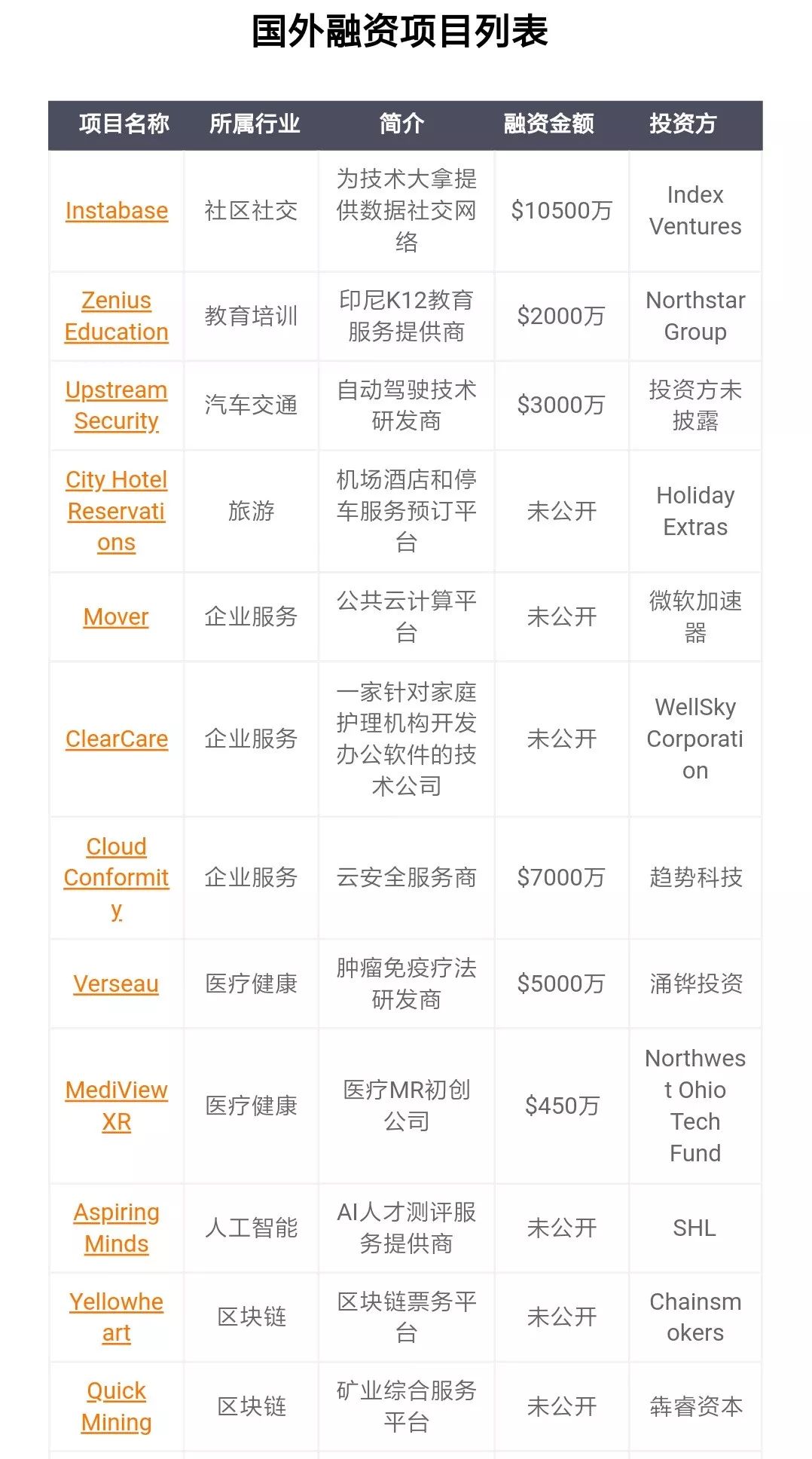The image size is (812, 1459).
Task: Open the MediView XR link
Action: 117,1106
